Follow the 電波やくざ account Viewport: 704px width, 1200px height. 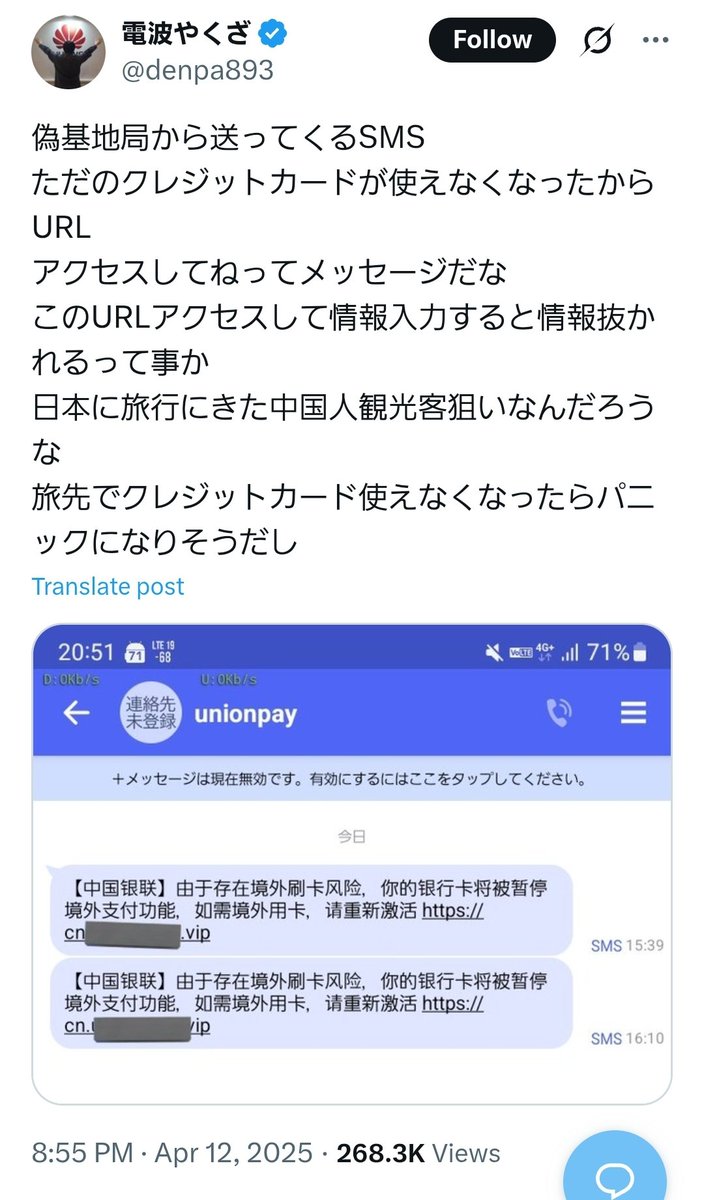coord(492,40)
